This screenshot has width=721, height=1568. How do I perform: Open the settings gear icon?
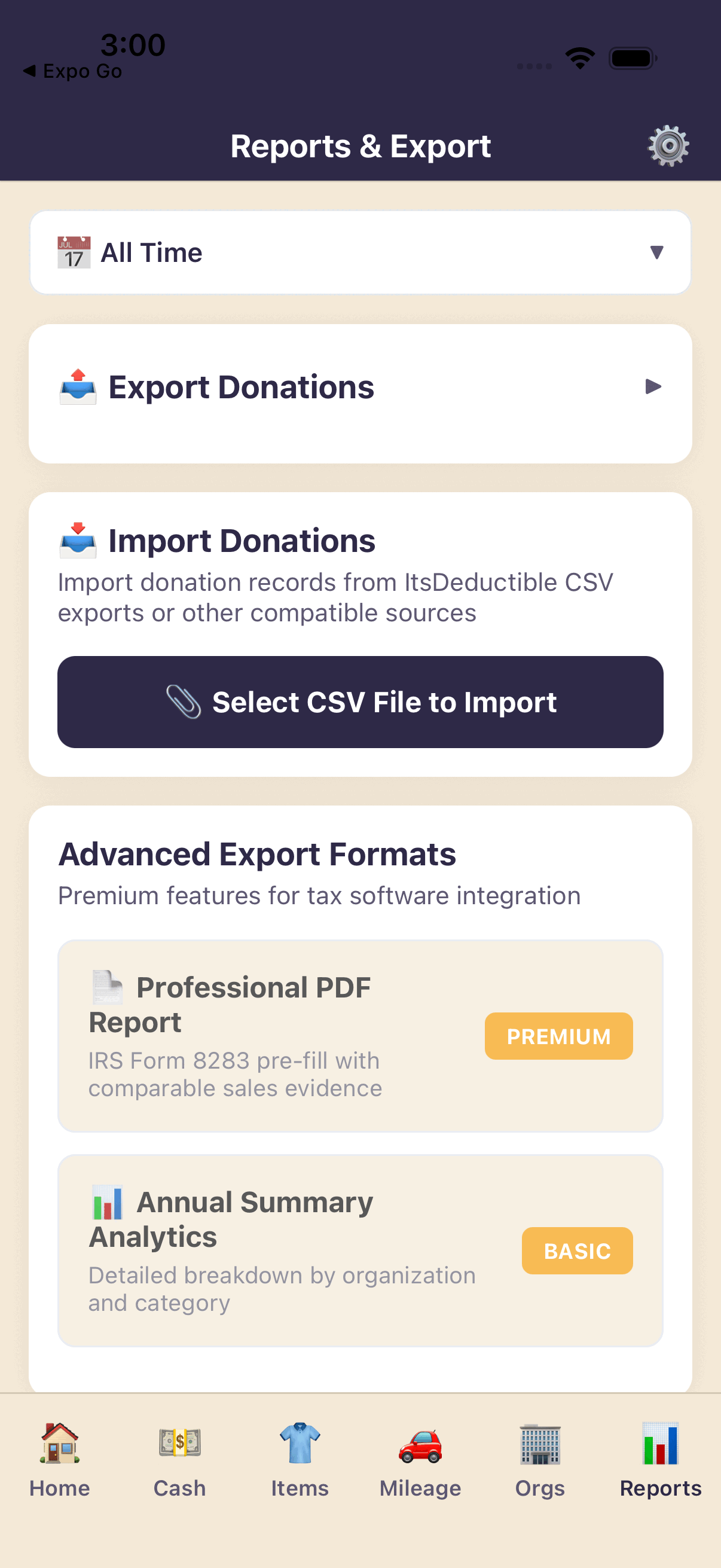point(668,145)
